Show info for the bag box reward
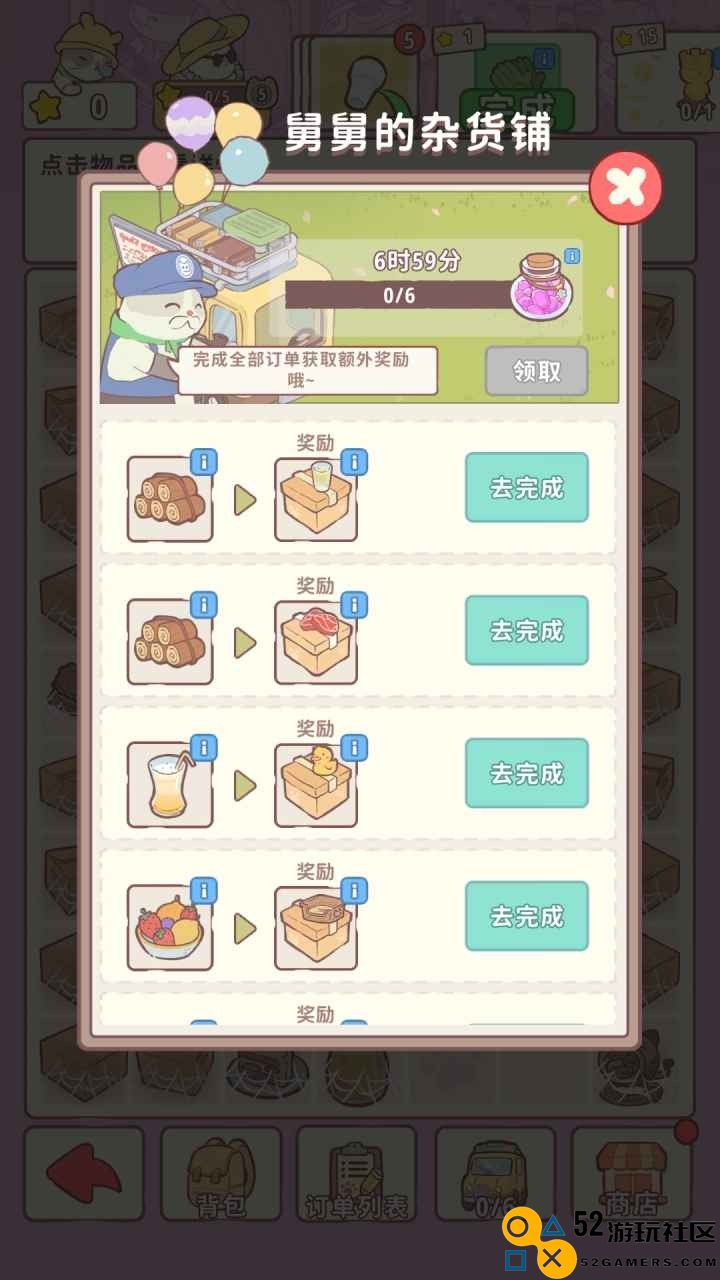Image resolution: width=720 pixels, height=1280 pixels. 354,890
